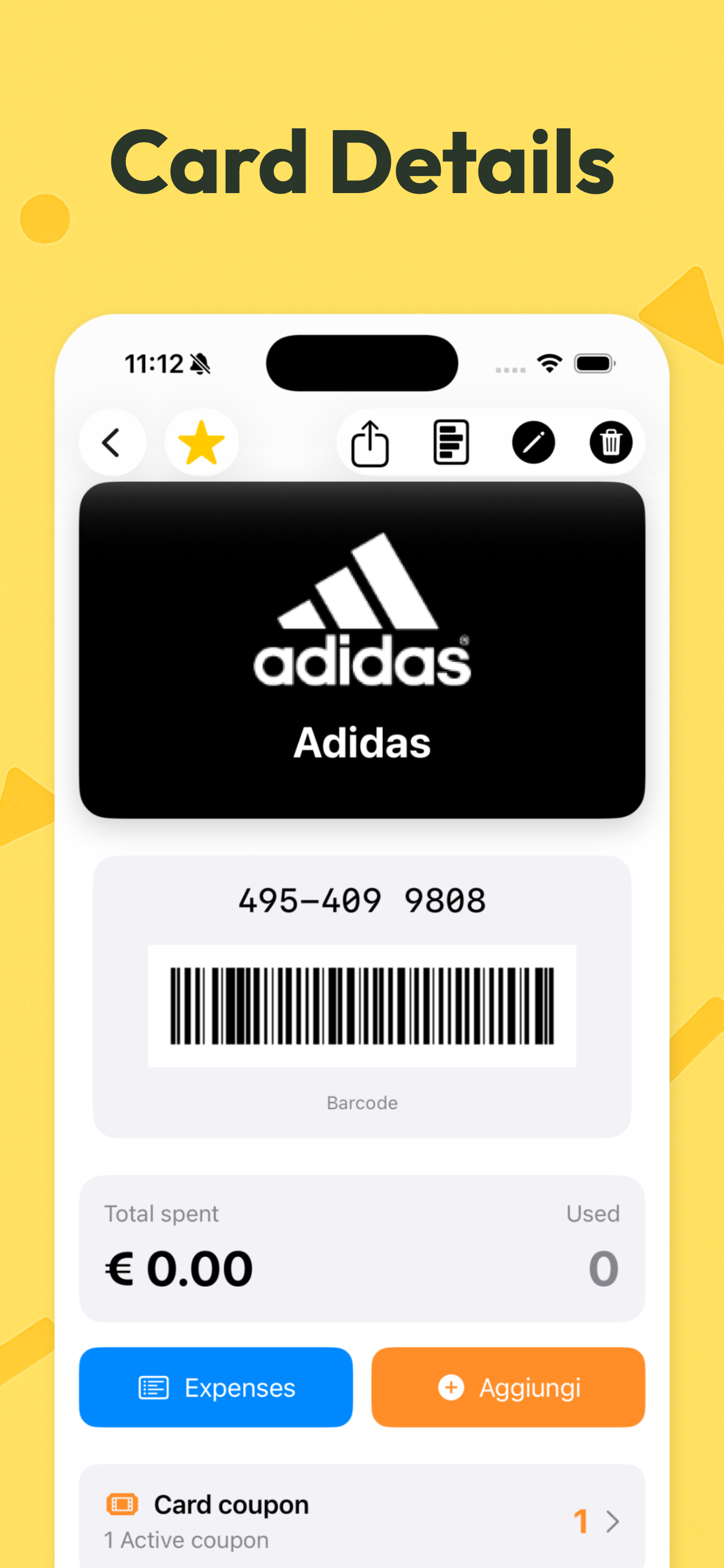Tap the barcode labeled 495-409 9808
This screenshot has height=1568, width=724.
point(362,1005)
